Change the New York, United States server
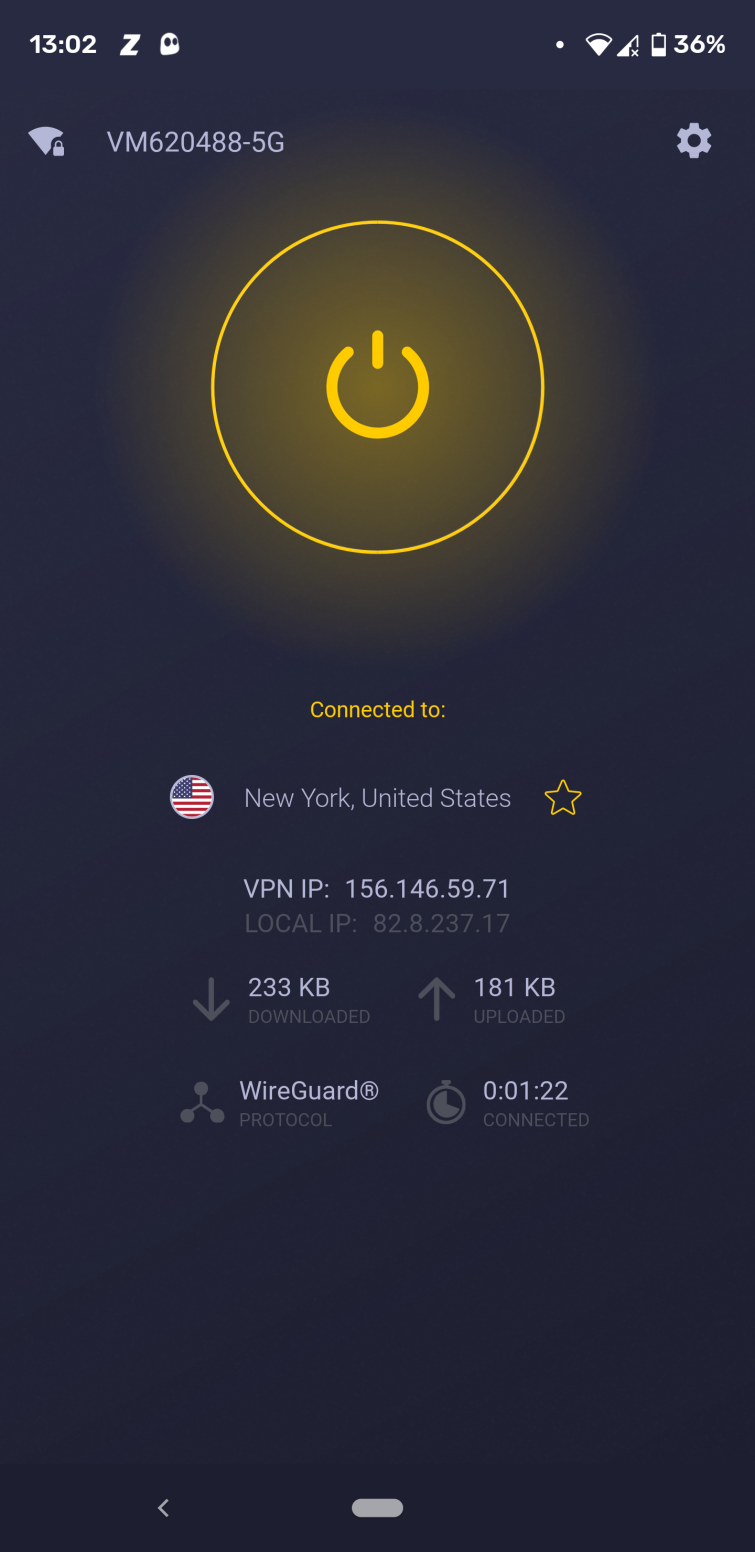755x1552 pixels. pos(377,798)
